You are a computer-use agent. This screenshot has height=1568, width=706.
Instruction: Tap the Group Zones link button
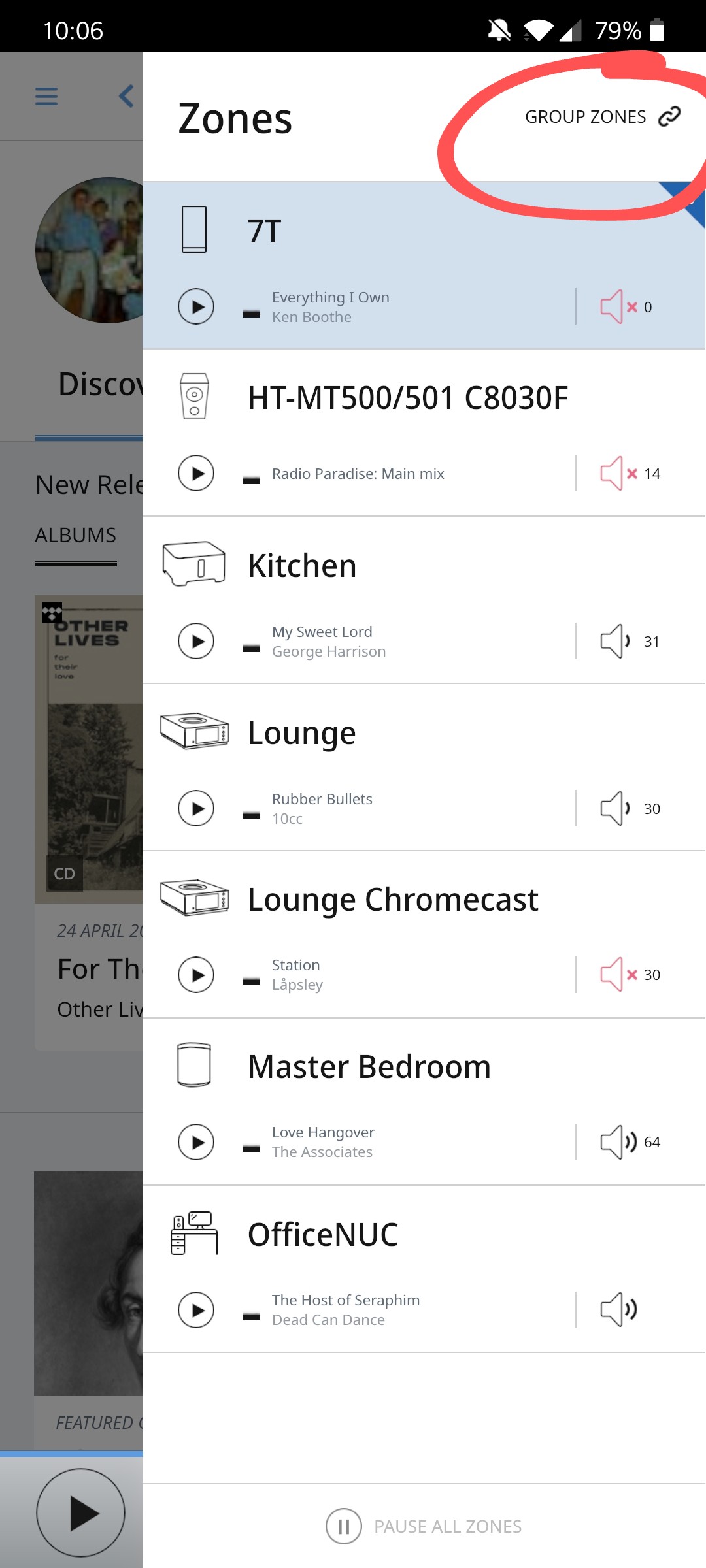point(603,116)
